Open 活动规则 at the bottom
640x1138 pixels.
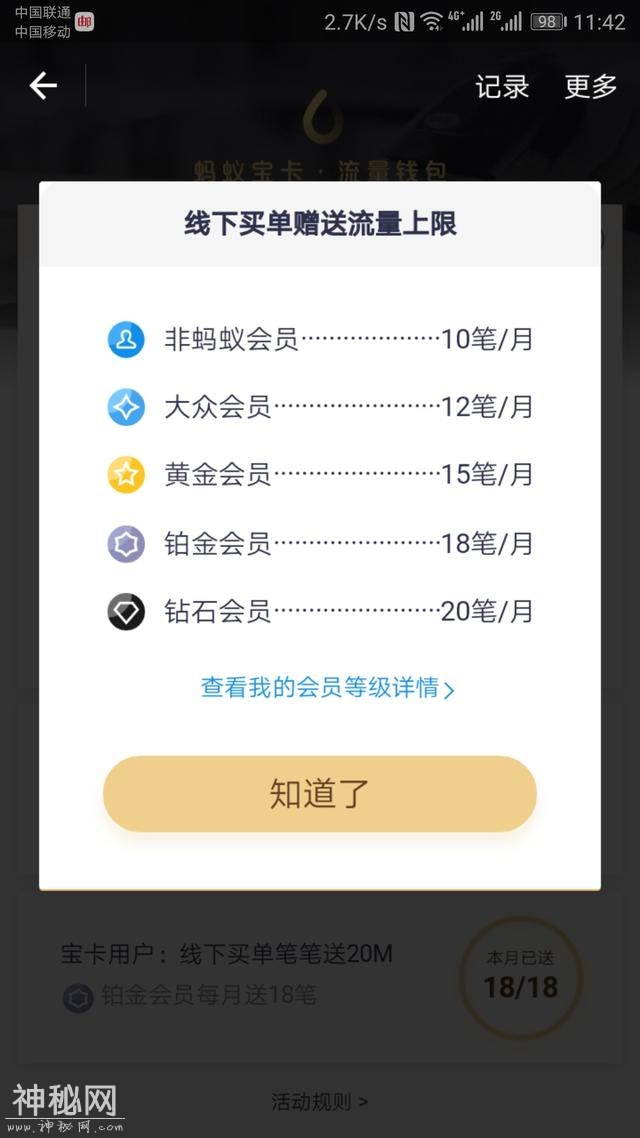click(x=319, y=1102)
